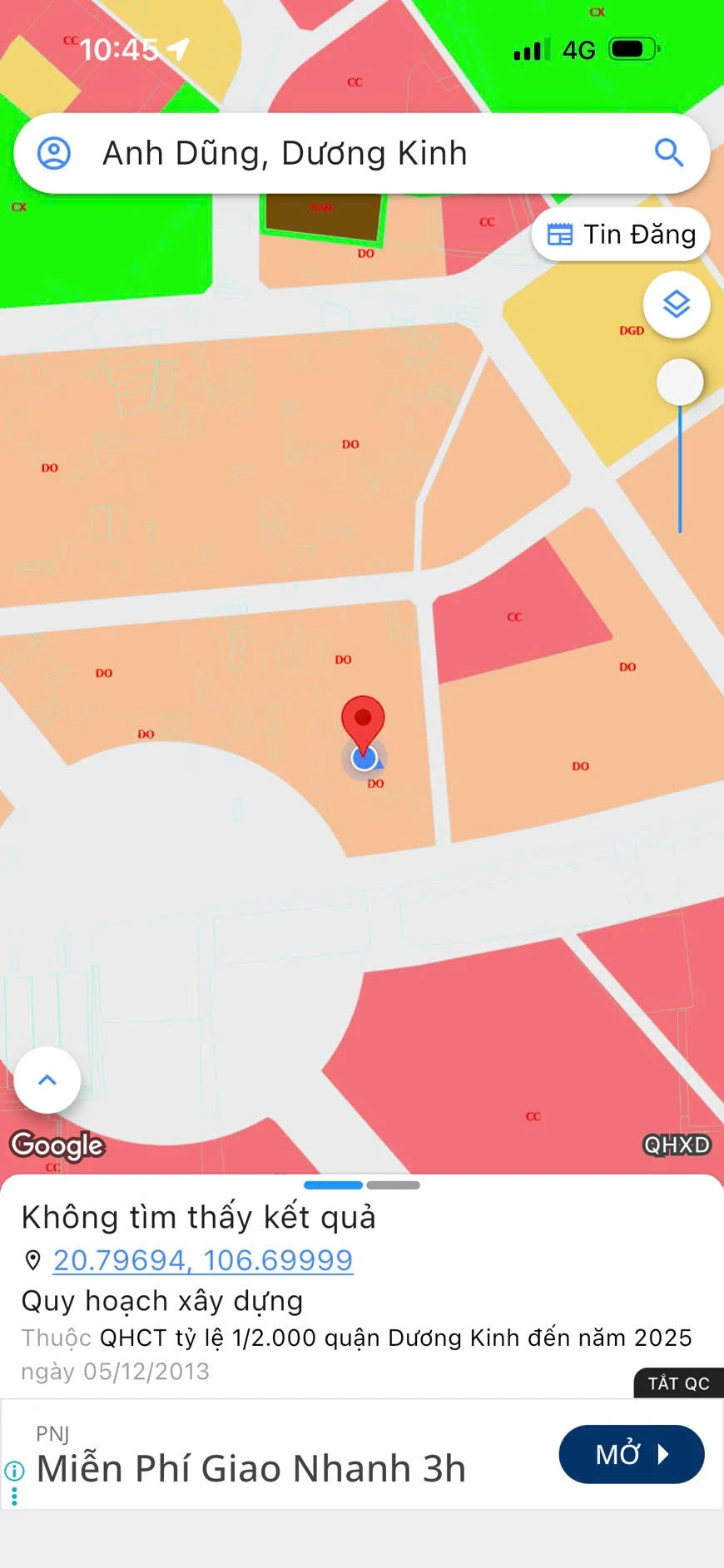Open the map layers button
Viewport: 724px width, 1568px height.
(677, 304)
